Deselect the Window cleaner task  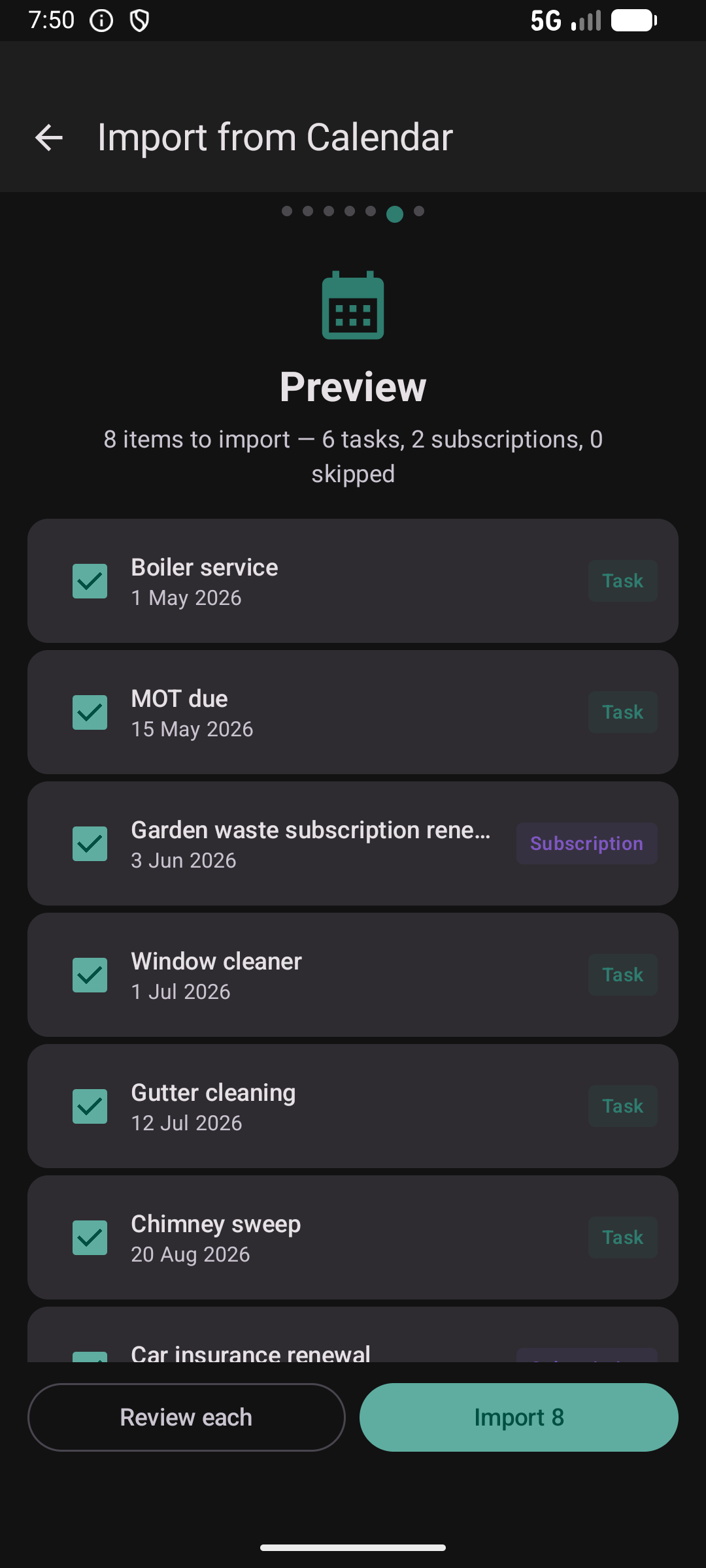click(x=89, y=975)
